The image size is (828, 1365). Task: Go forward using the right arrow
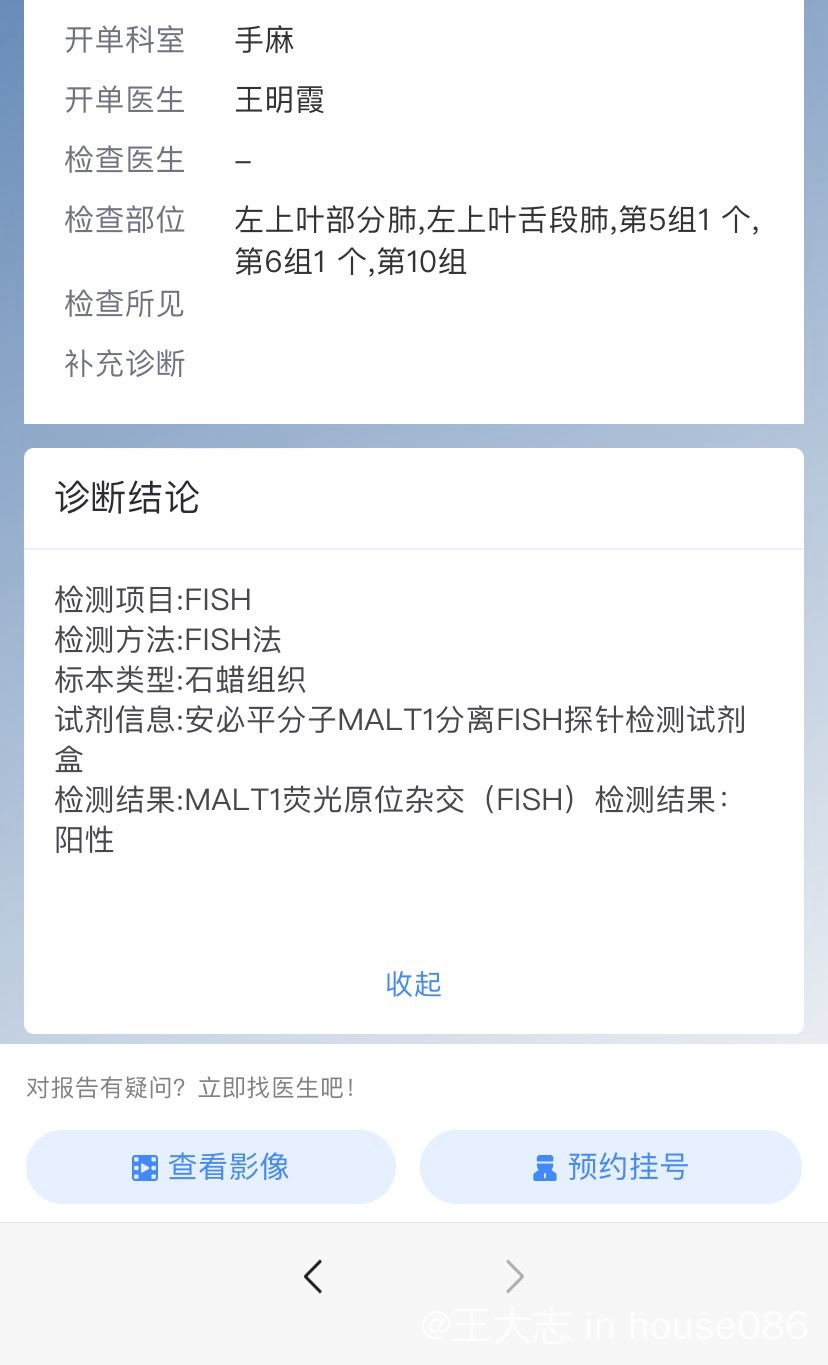515,1276
